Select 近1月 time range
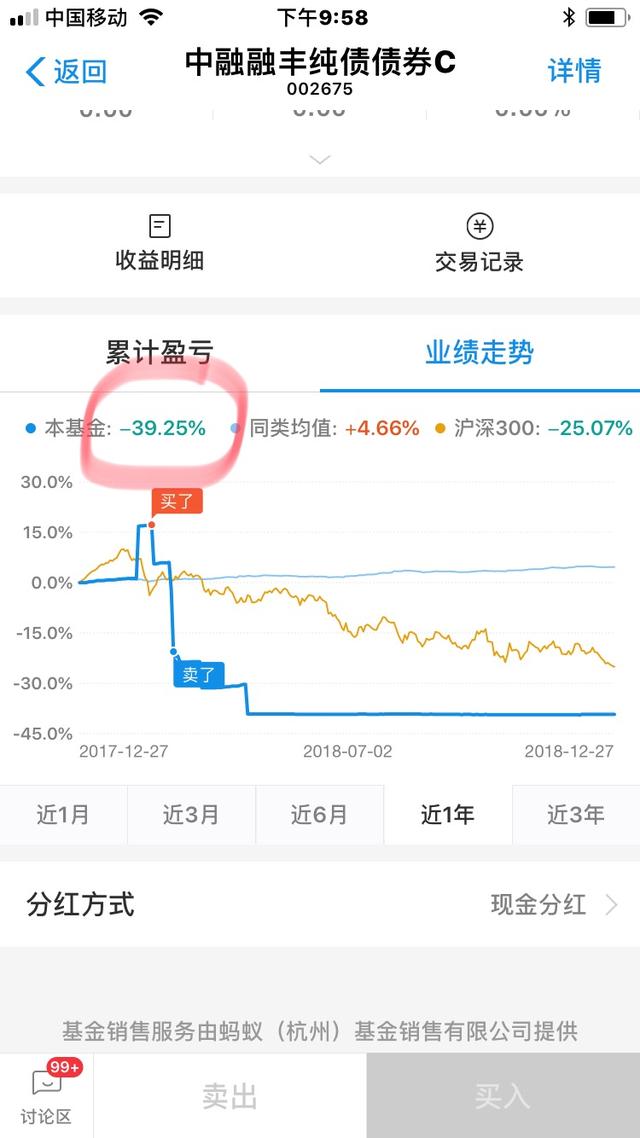The width and height of the screenshot is (640, 1138). click(x=64, y=814)
